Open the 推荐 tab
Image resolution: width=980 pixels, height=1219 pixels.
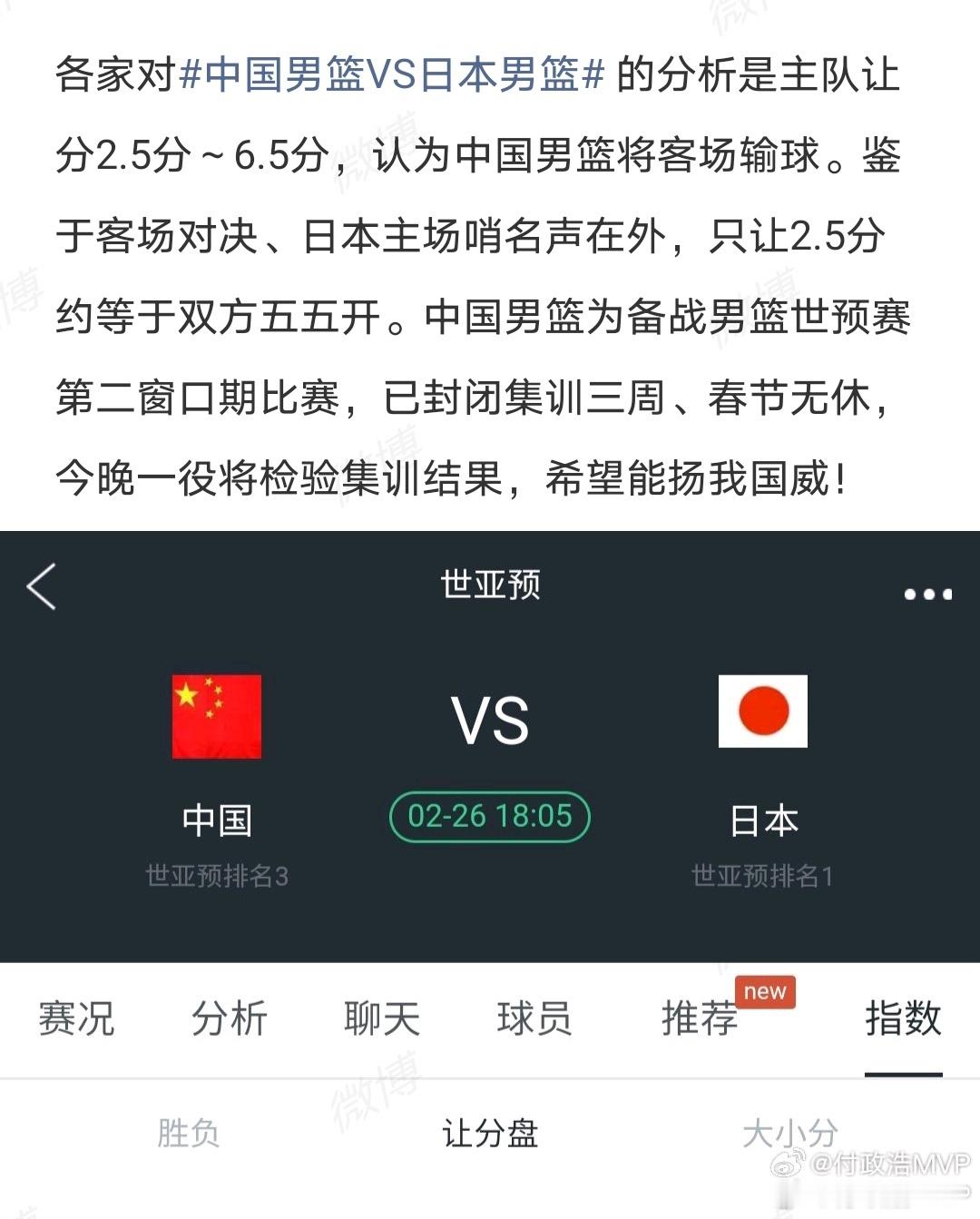(697, 1018)
